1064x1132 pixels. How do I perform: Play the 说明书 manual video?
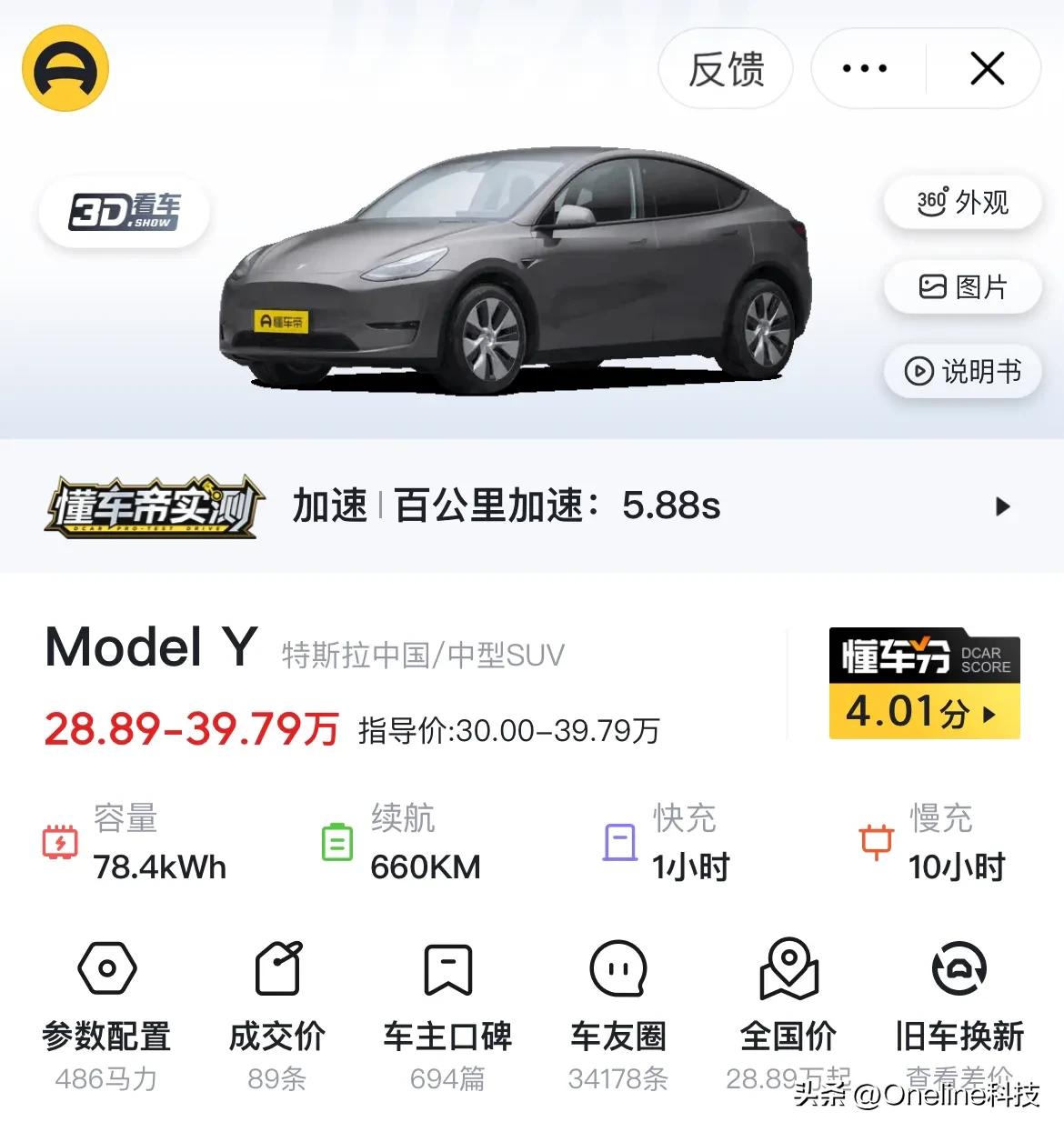point(961,372)
